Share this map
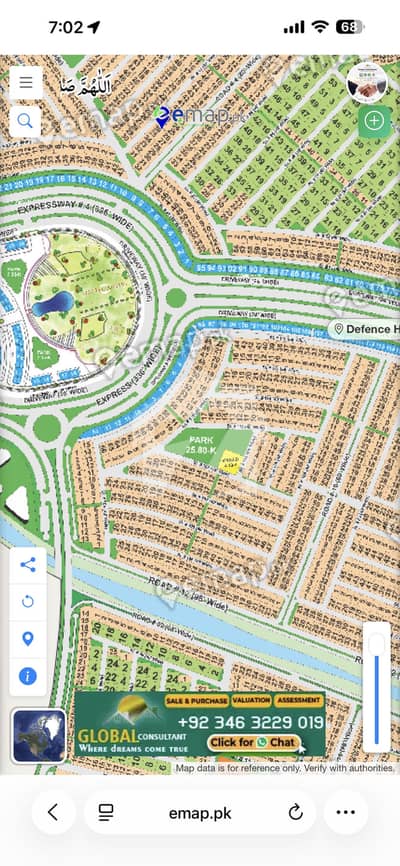This screenshot has height=866, width=400. pyautogui.click(x=28, y=565)
